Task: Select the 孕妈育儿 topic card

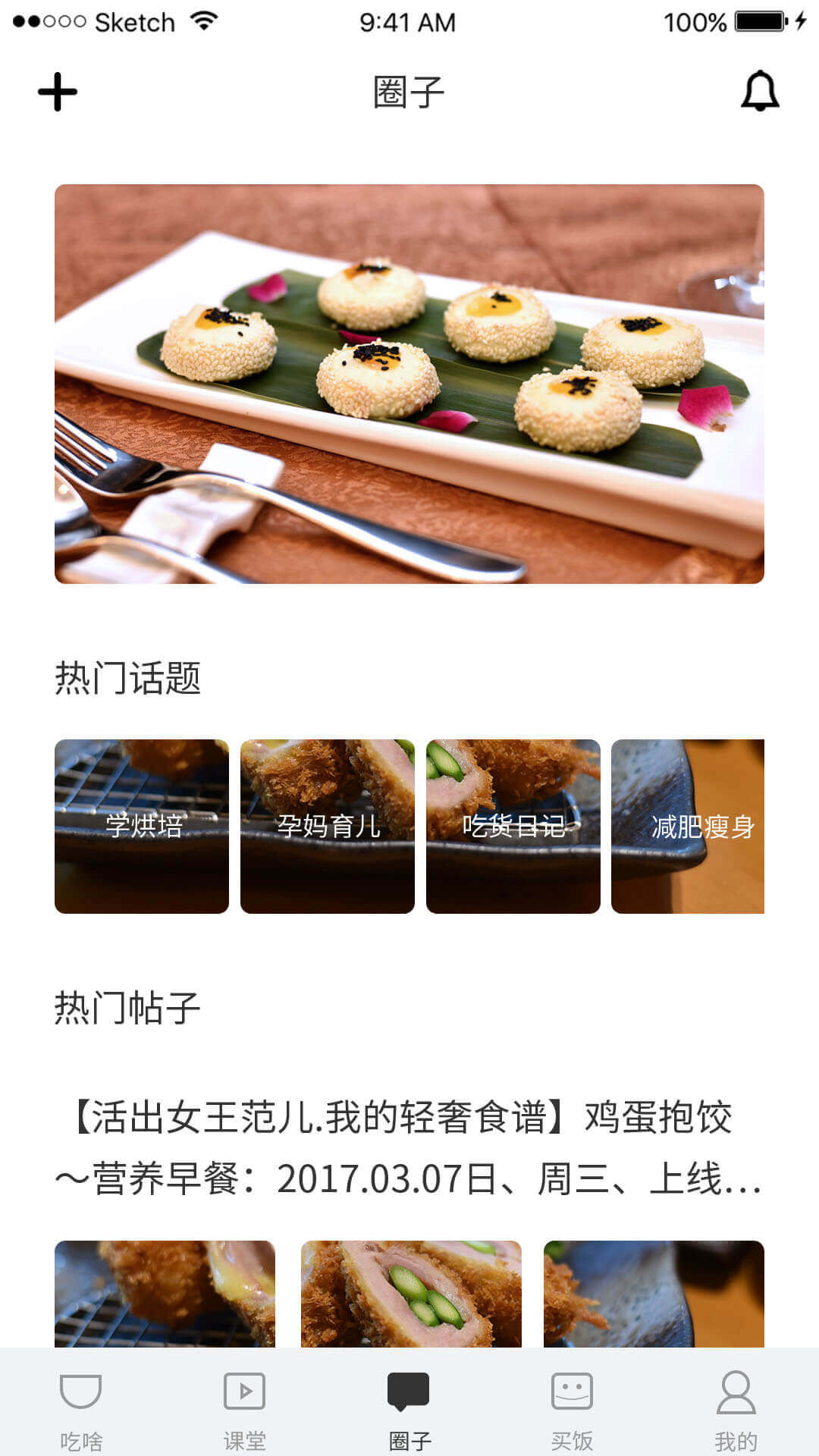Action: [328, 826]
